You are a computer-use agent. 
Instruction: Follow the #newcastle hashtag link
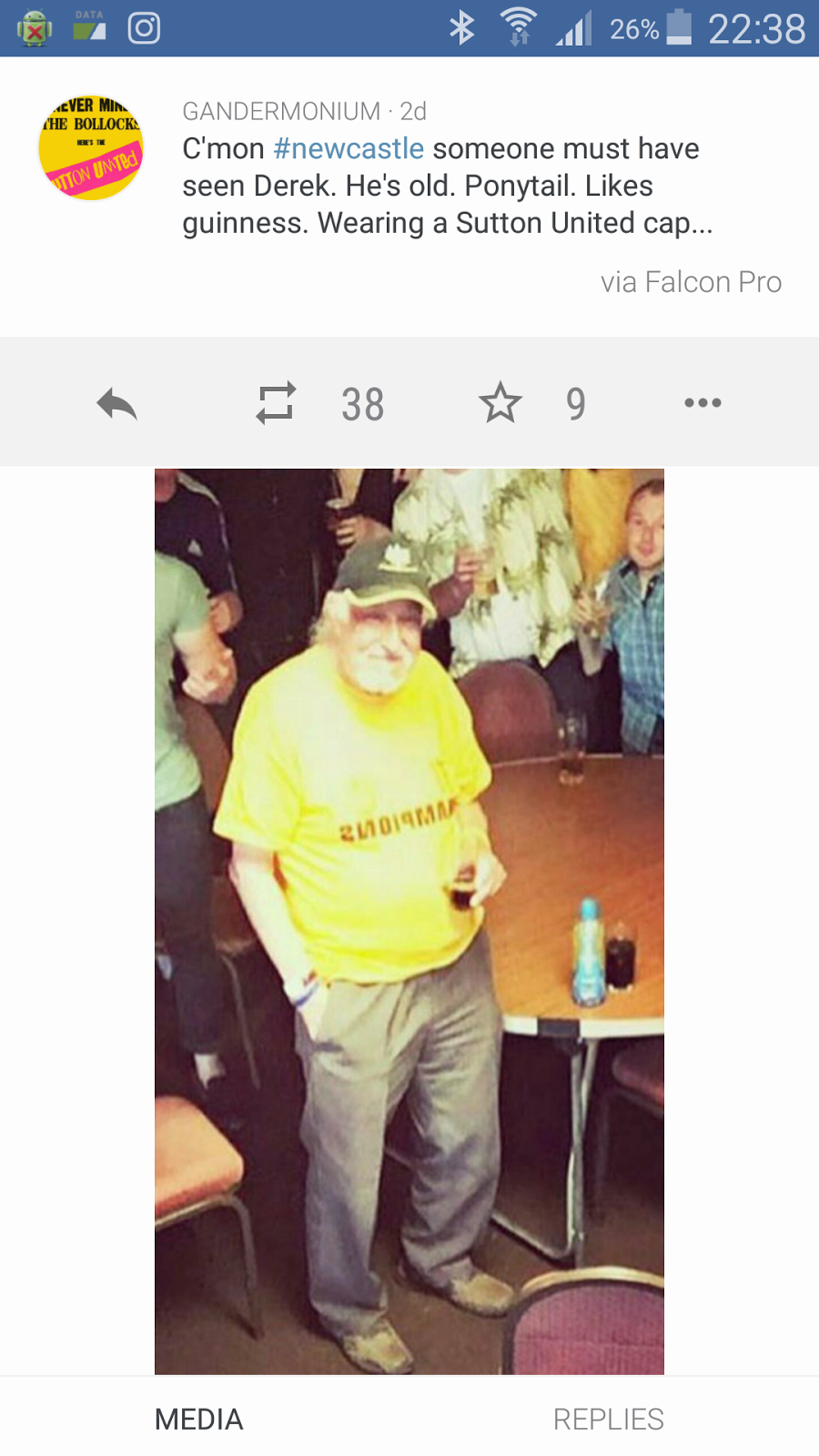349,148
